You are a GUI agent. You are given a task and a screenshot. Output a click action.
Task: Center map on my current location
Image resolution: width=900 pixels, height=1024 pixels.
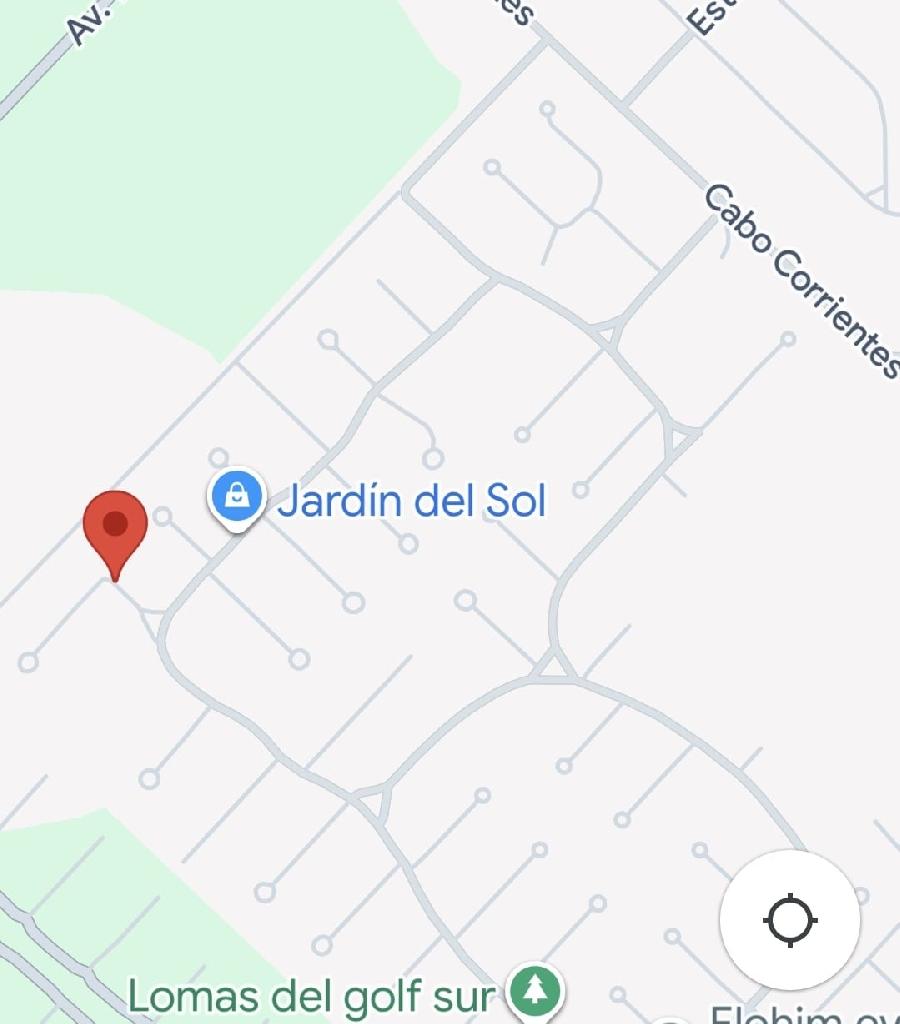tap(790, 919)
